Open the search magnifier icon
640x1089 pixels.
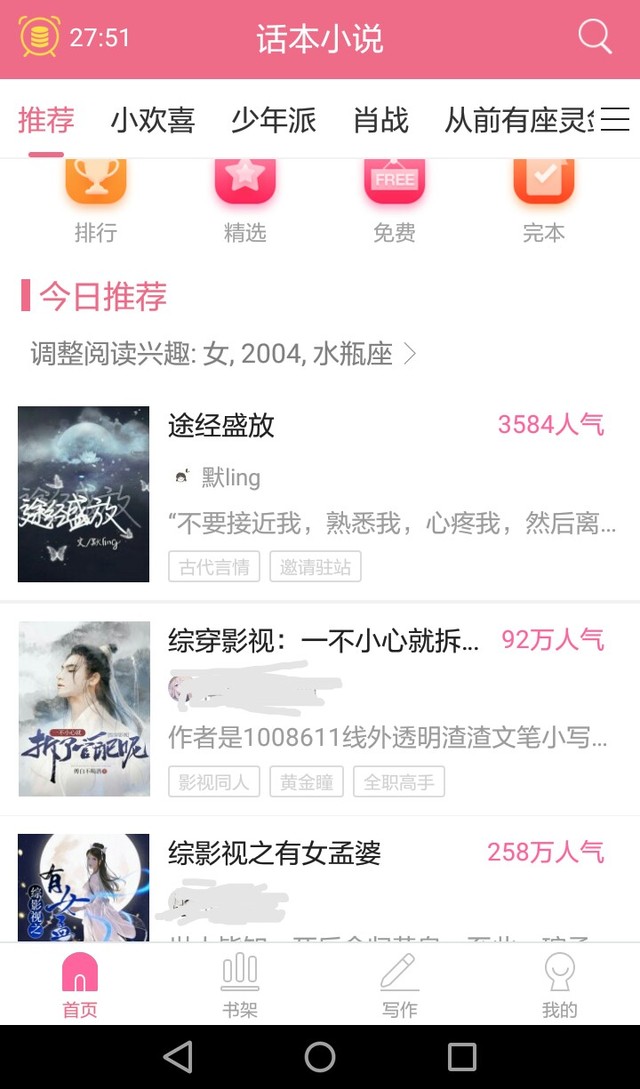(x=595, y=37)
